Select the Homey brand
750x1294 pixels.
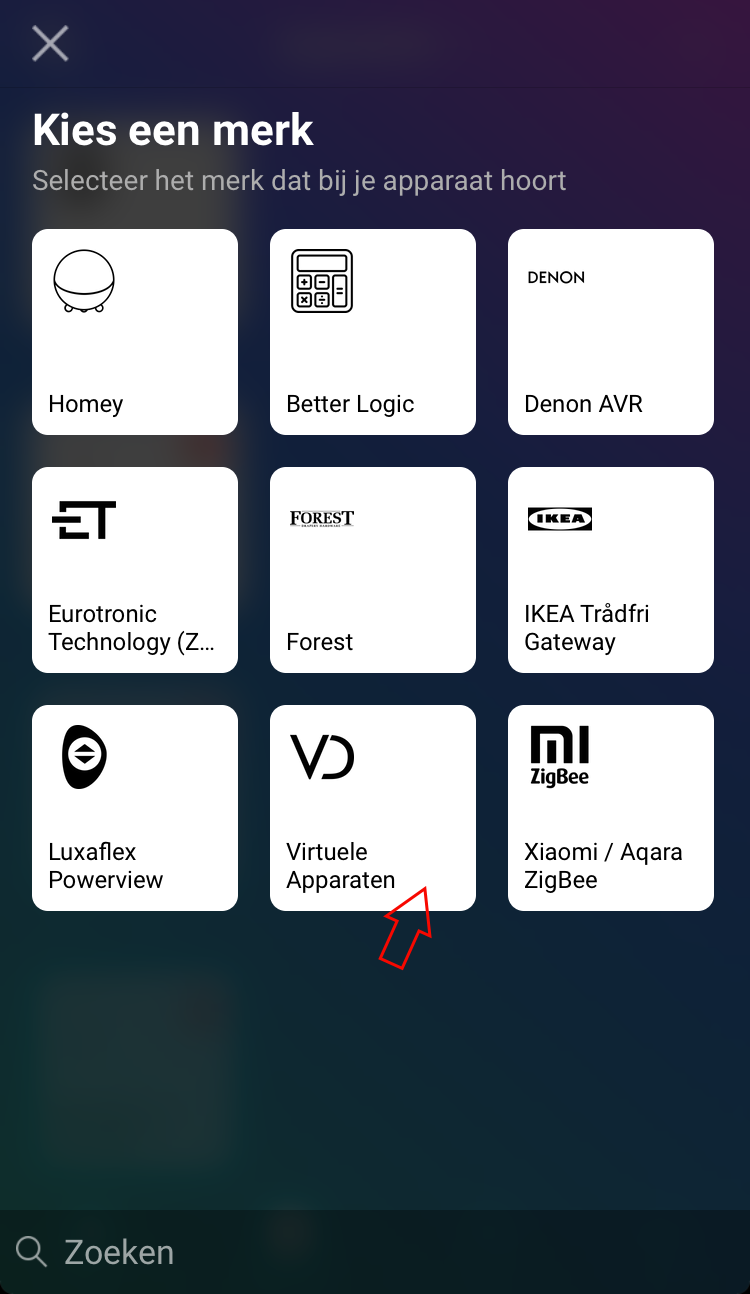click(x=135, y=332)
